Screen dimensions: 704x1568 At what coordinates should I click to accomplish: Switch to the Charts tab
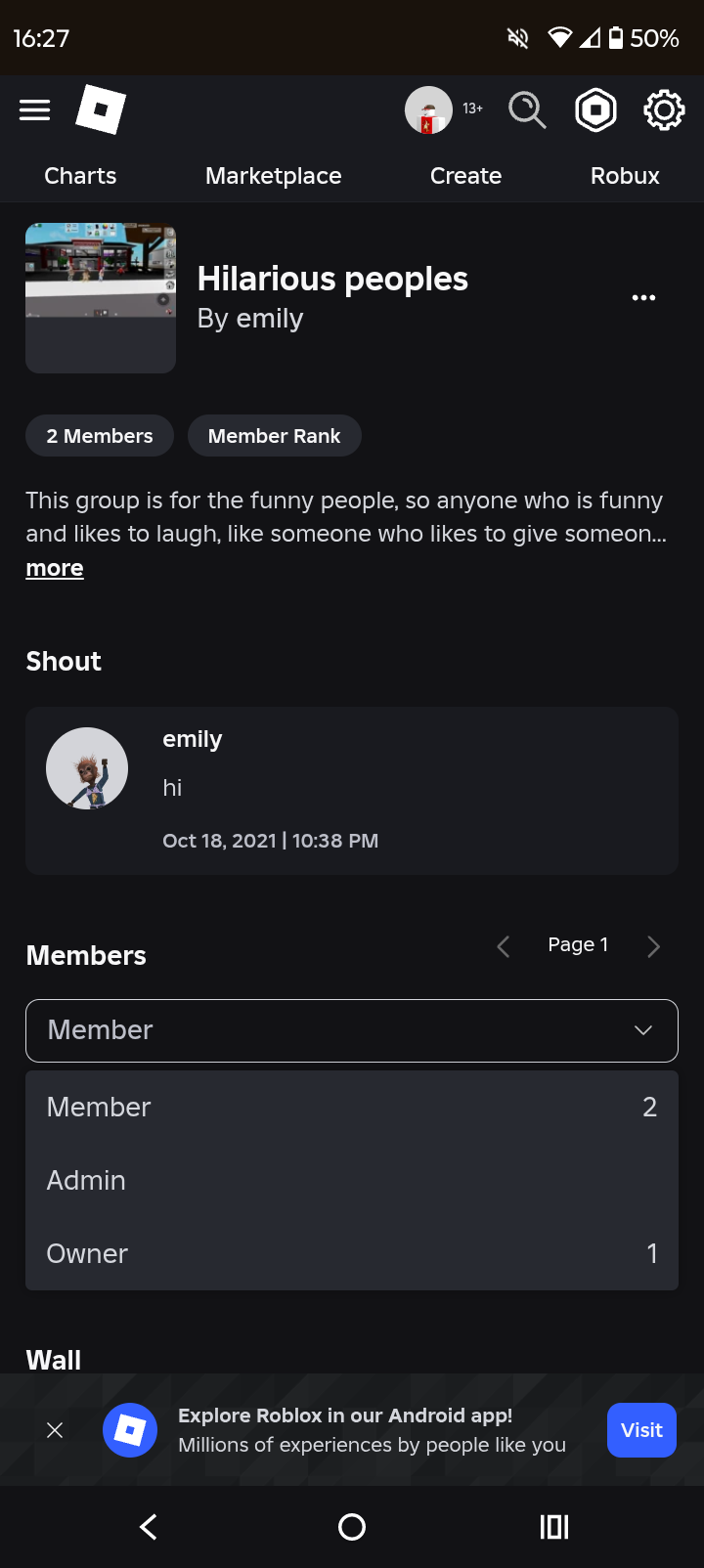(x=80, y=176)
